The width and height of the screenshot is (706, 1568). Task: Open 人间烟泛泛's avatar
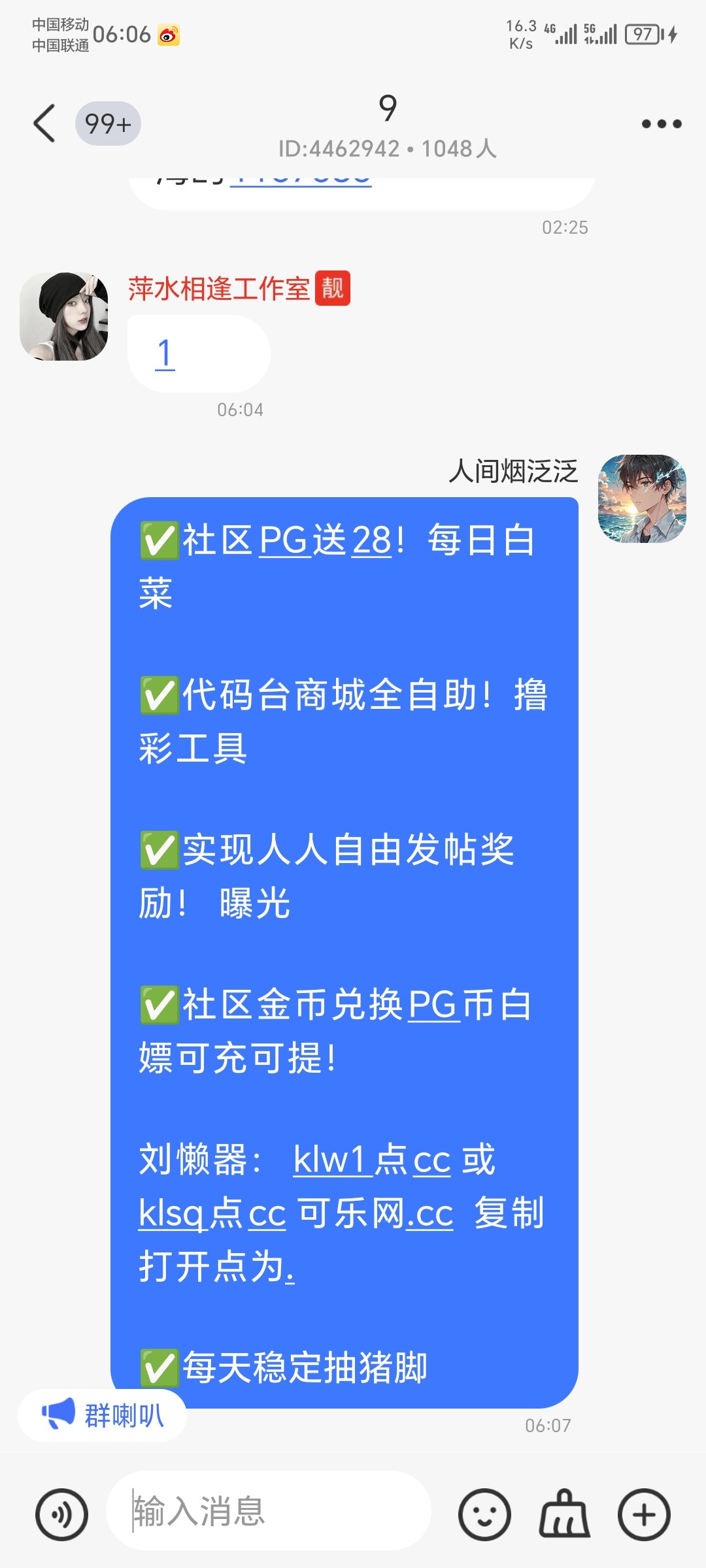coord(642,499)
